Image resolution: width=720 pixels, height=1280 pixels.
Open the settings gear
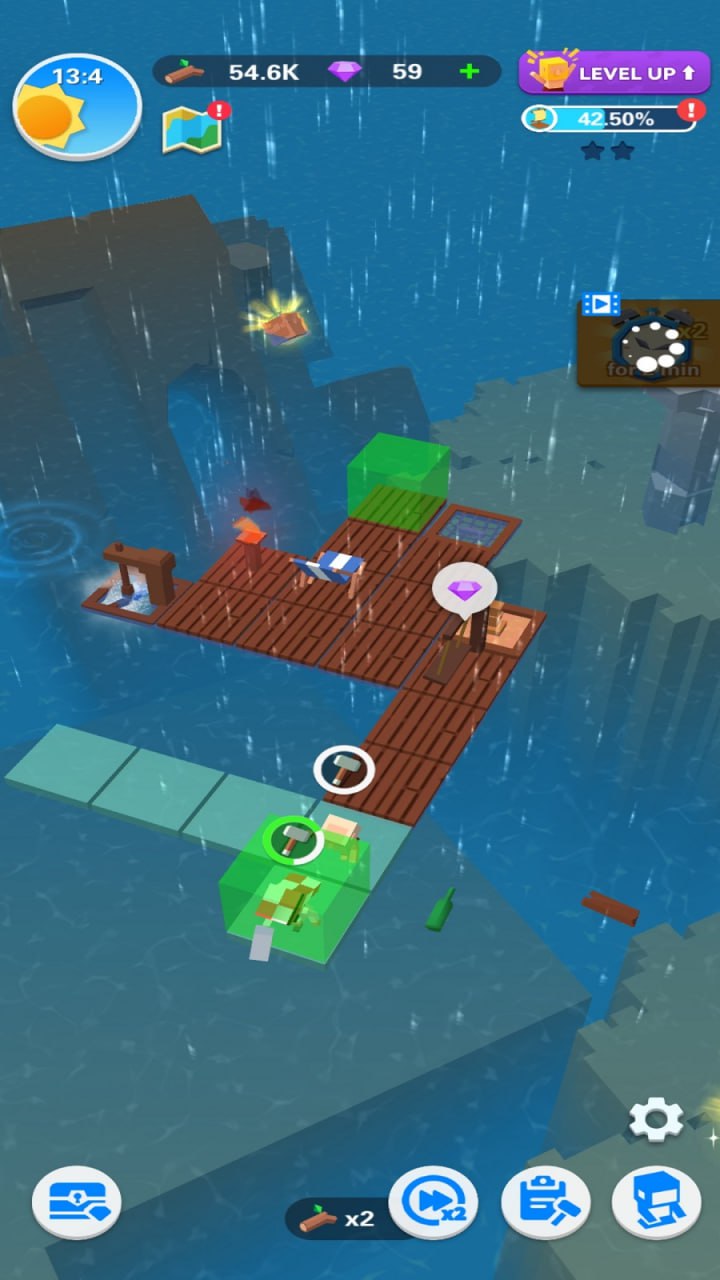coord(656,1119)
